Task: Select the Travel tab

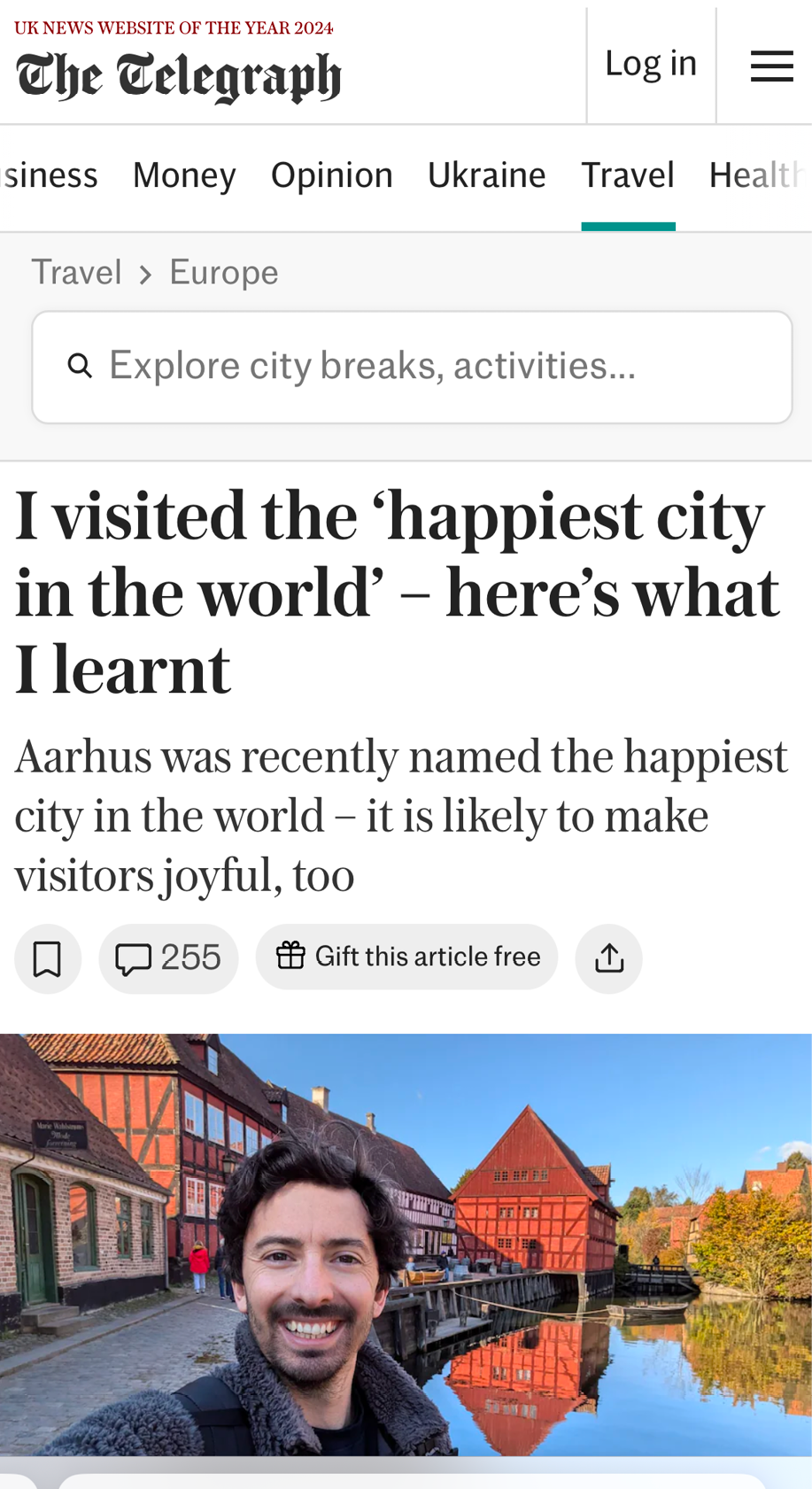Action: (x=628, y=175)
